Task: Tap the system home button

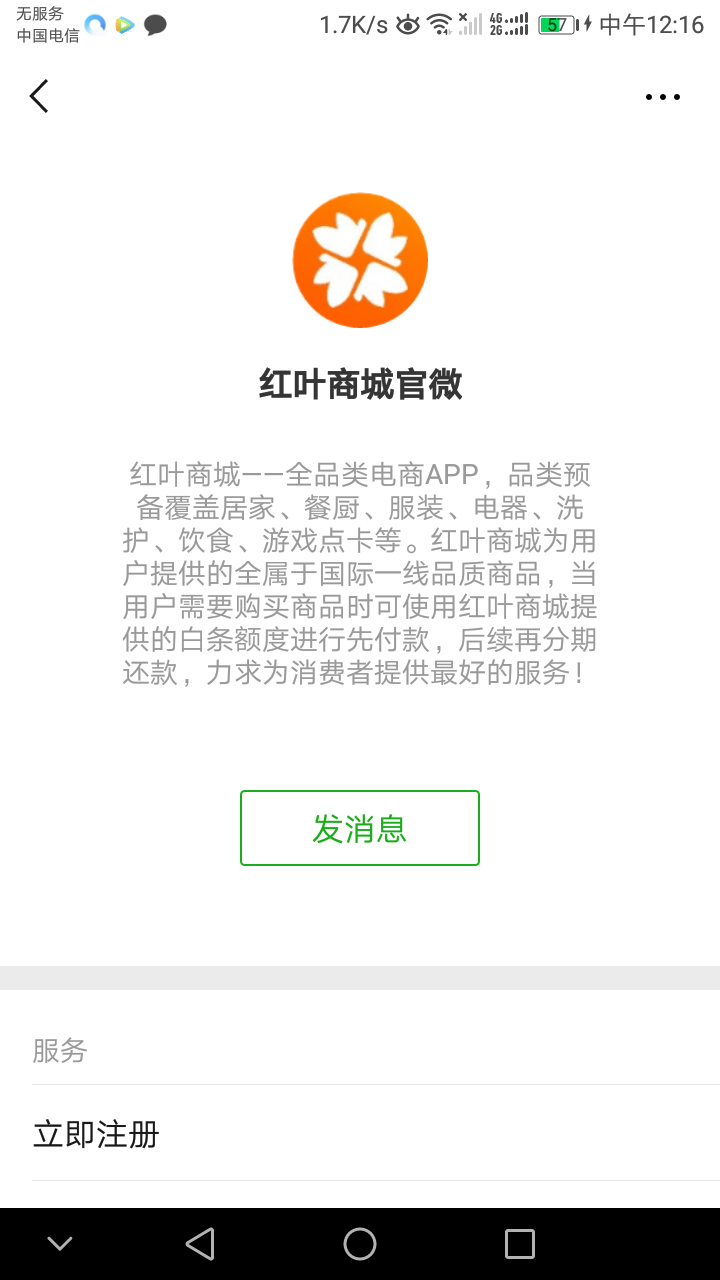Action: (360, 1244)
